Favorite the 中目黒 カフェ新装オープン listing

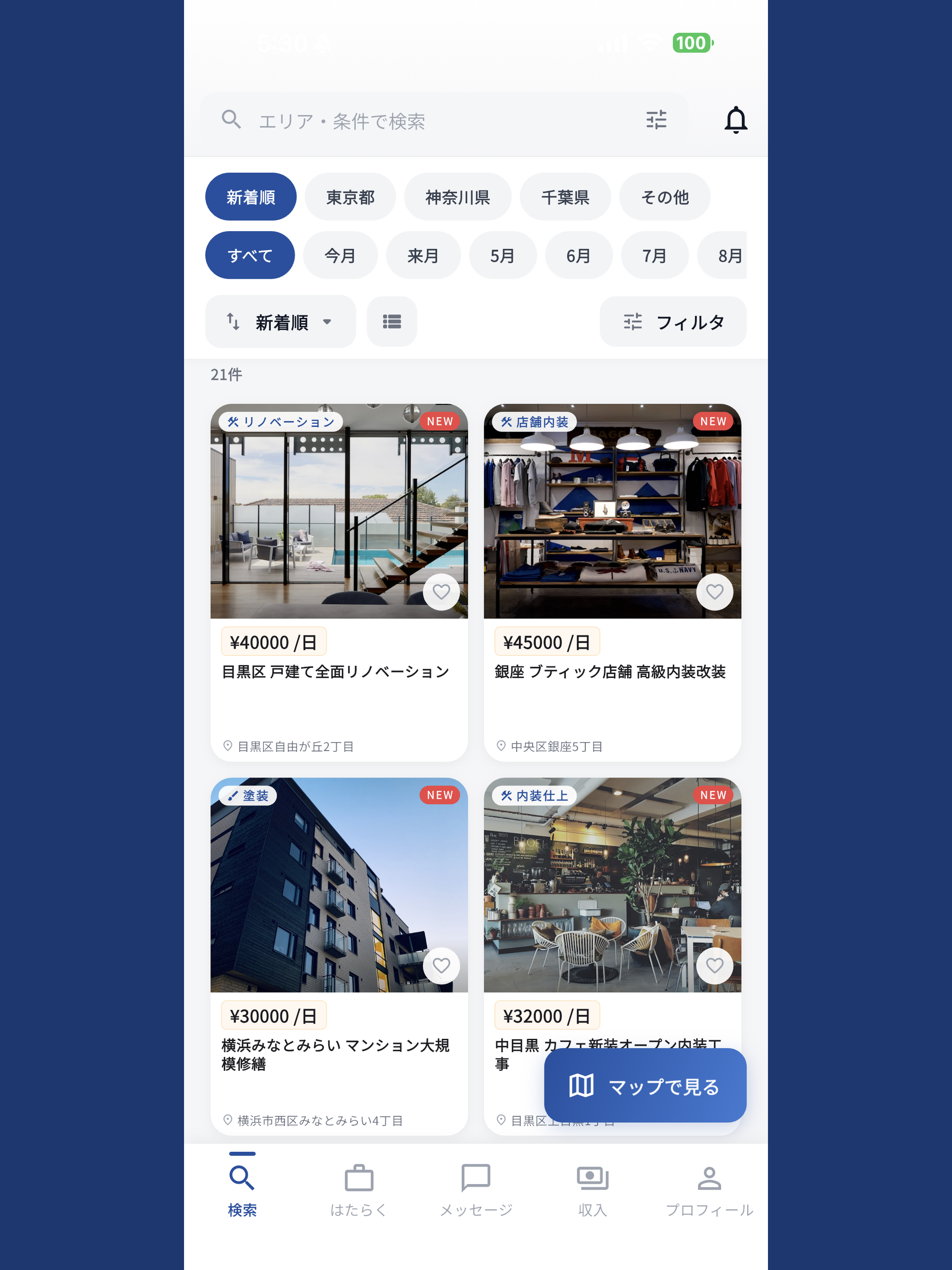(x=714, y=966)
